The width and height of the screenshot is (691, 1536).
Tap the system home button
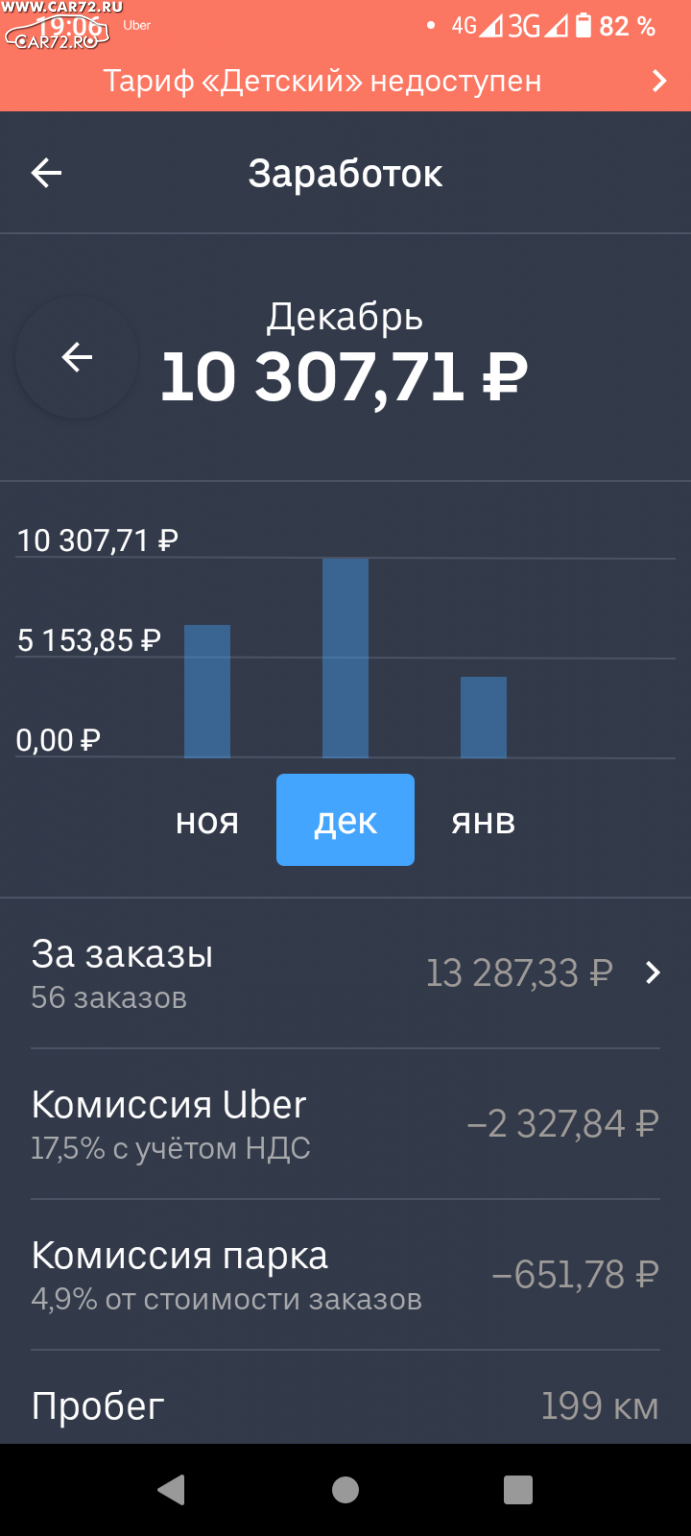[x=345, y=1490]
